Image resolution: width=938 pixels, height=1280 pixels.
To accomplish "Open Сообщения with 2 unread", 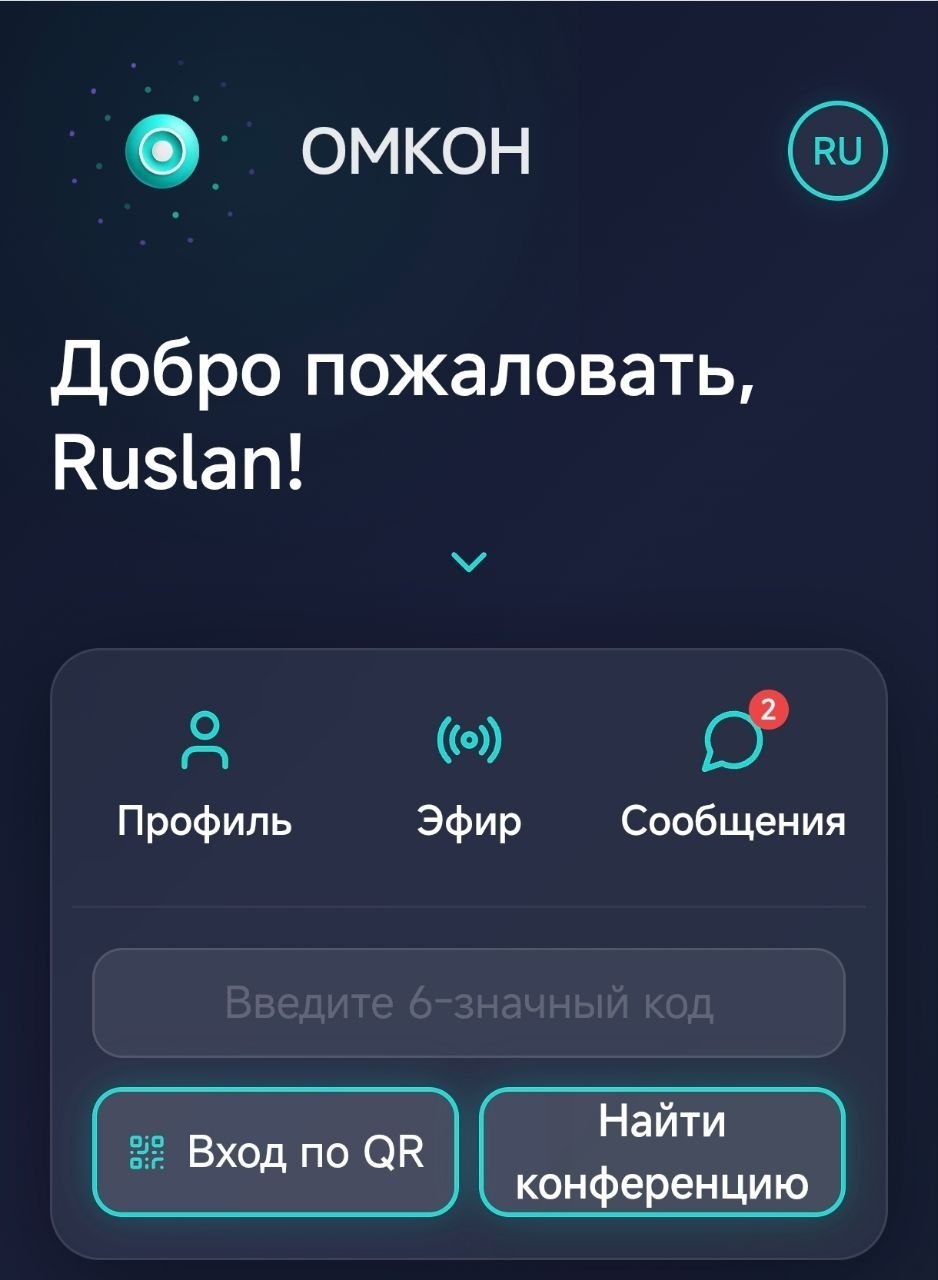I will click(733, 775).
